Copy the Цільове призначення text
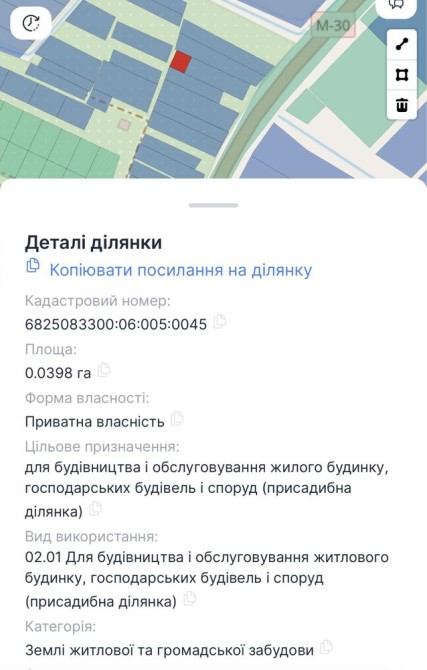427x670 pixels. tap(95, 508)
